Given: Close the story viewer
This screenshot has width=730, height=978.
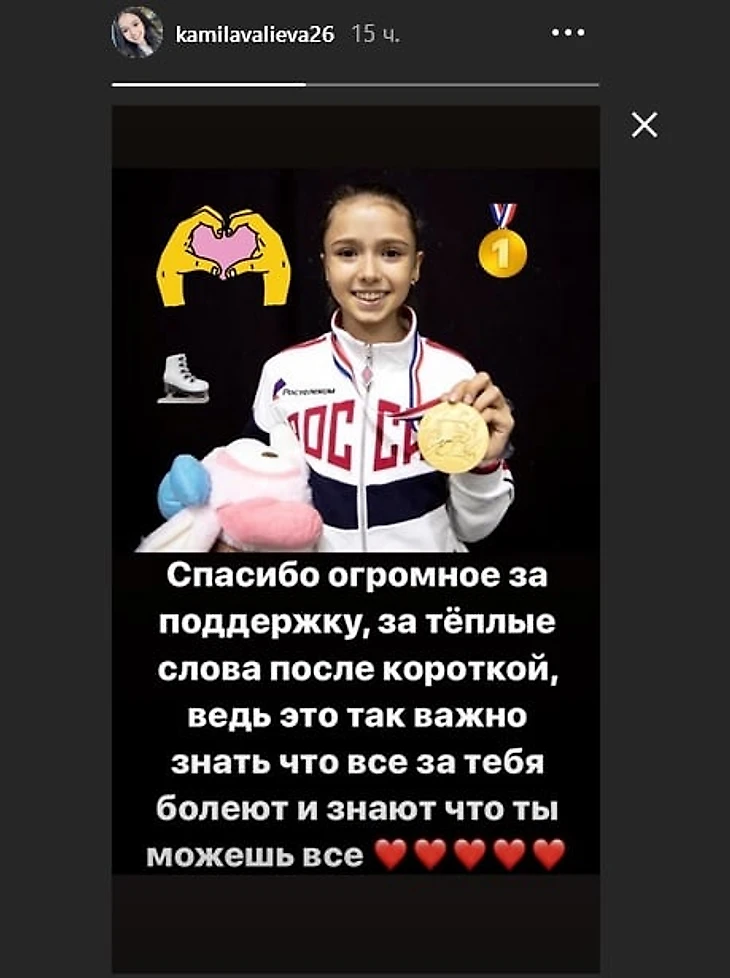Looking at the screenshot, I should (645, 125).
